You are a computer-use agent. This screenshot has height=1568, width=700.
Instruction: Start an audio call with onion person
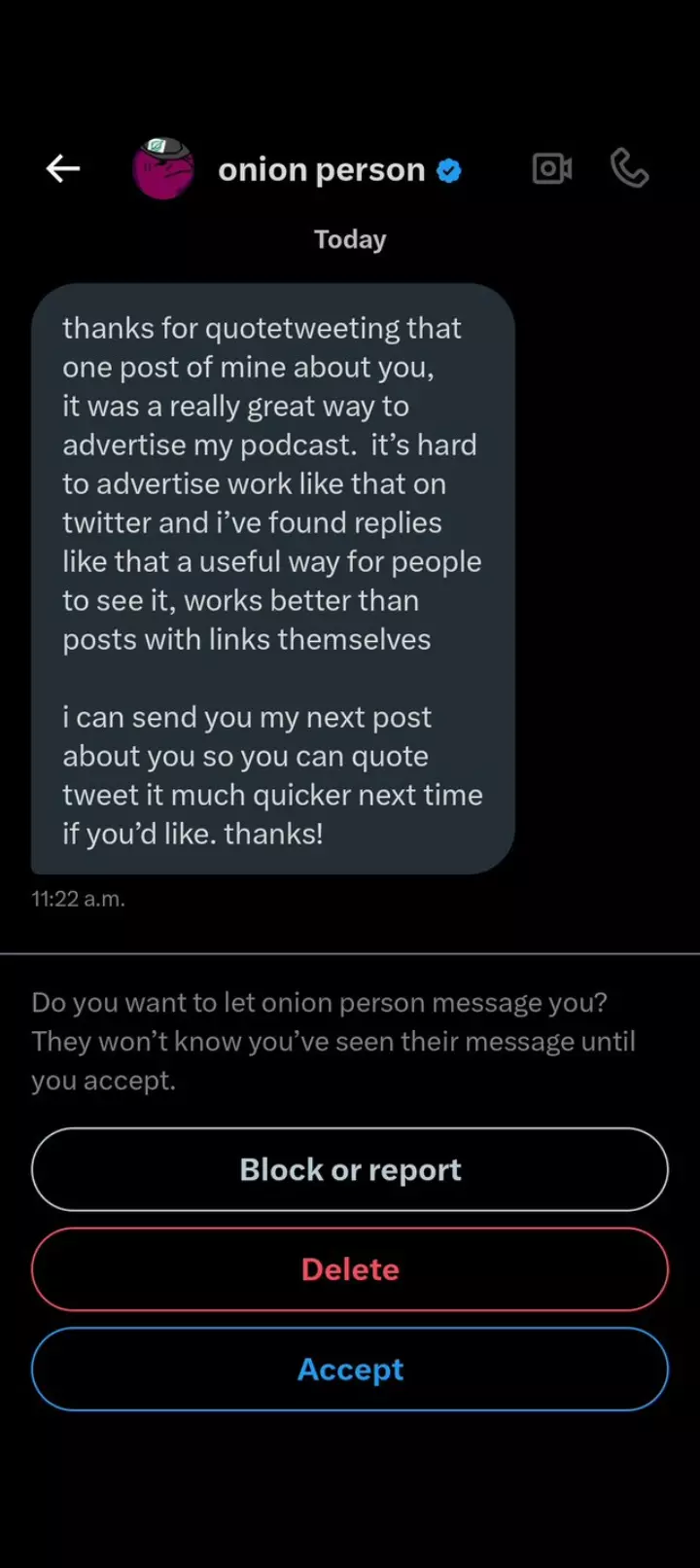pos(629,169)
